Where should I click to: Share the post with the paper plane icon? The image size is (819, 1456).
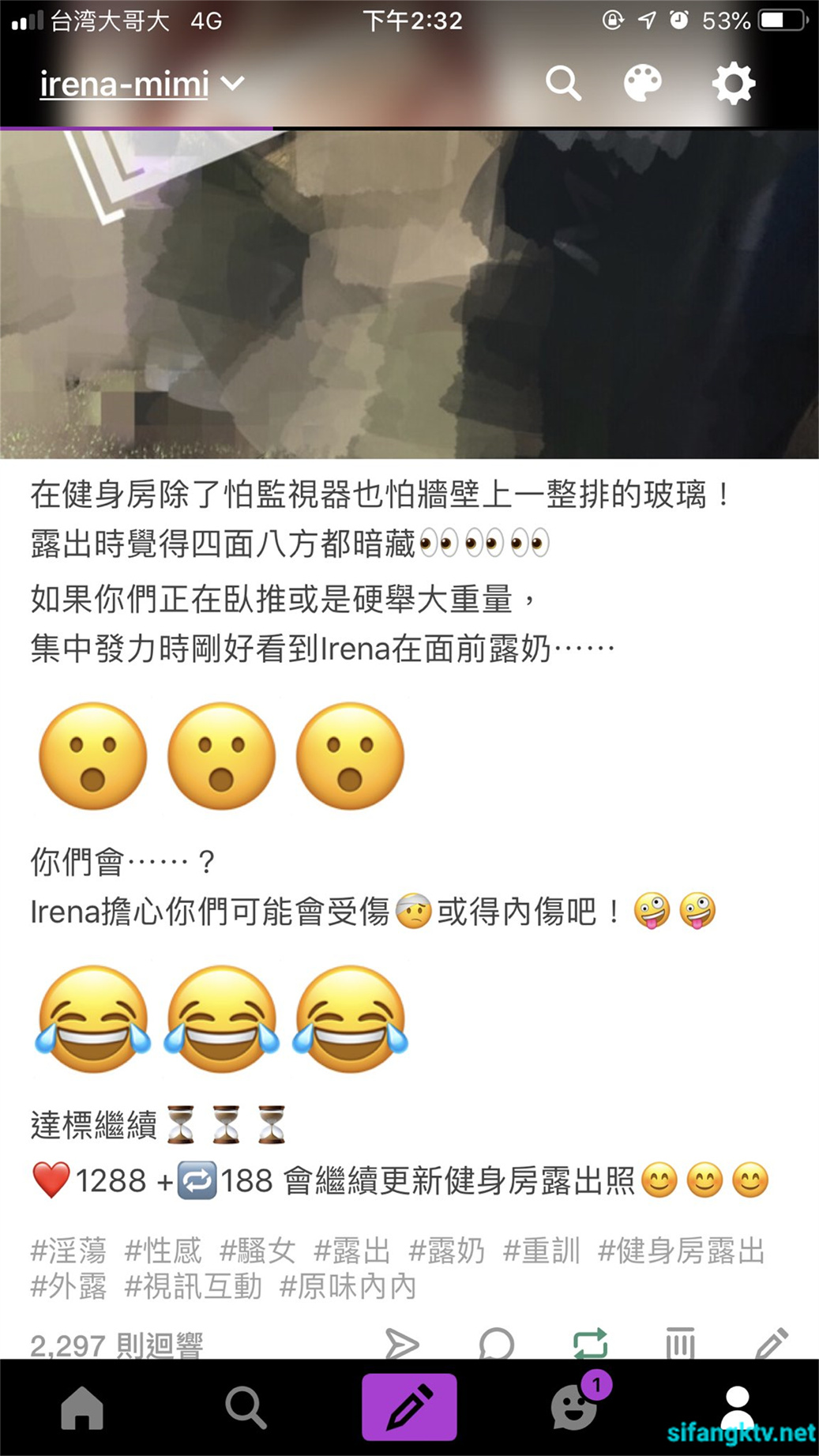click(x=402, y=1343)
